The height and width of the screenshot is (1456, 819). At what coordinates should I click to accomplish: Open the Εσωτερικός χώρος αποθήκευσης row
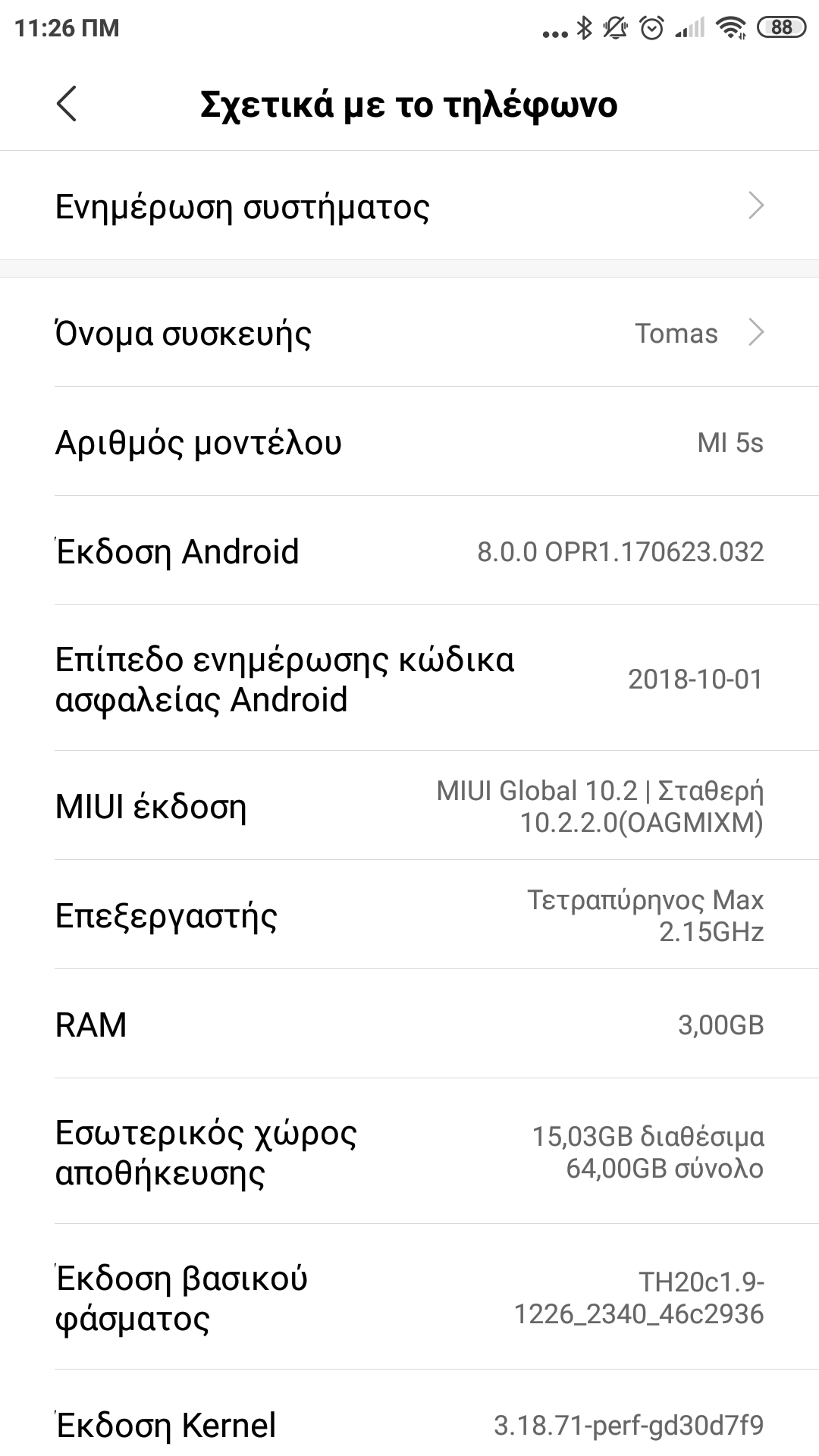[409, 1152]
